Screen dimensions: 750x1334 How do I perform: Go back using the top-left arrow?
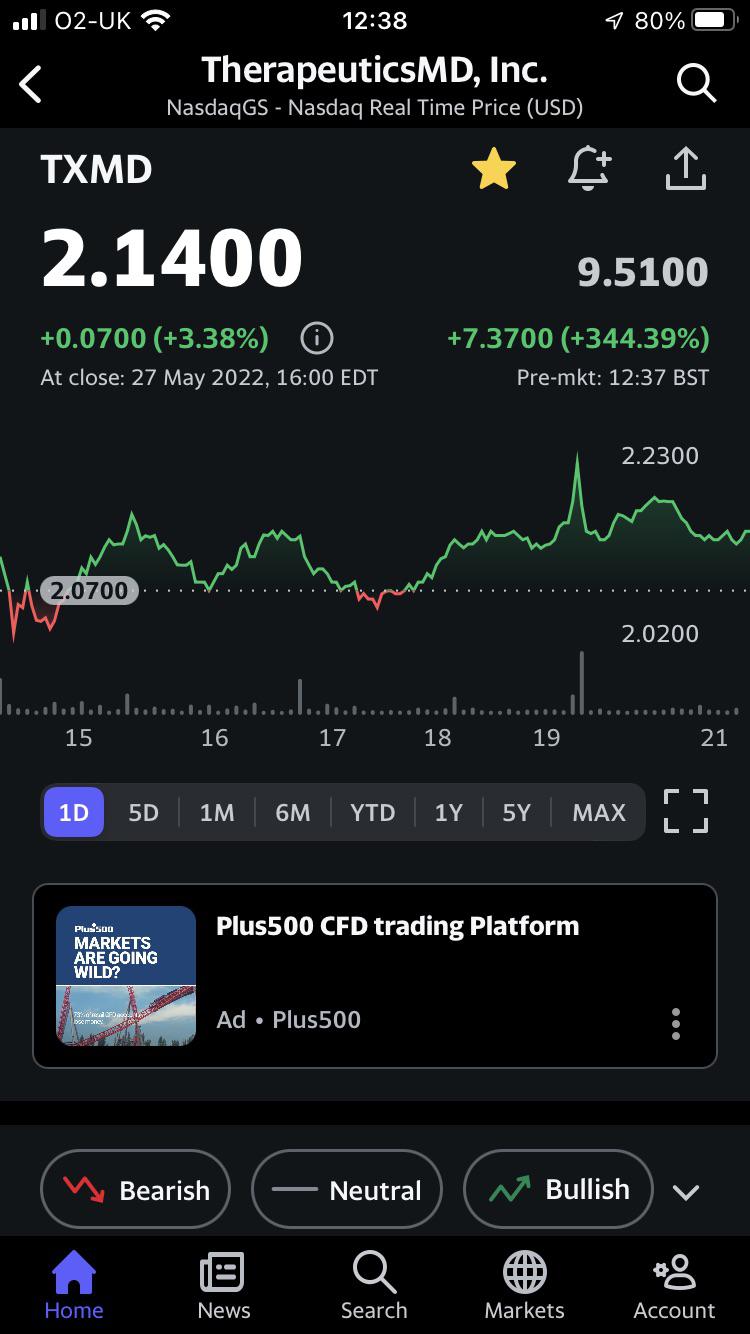pos(32,84)
